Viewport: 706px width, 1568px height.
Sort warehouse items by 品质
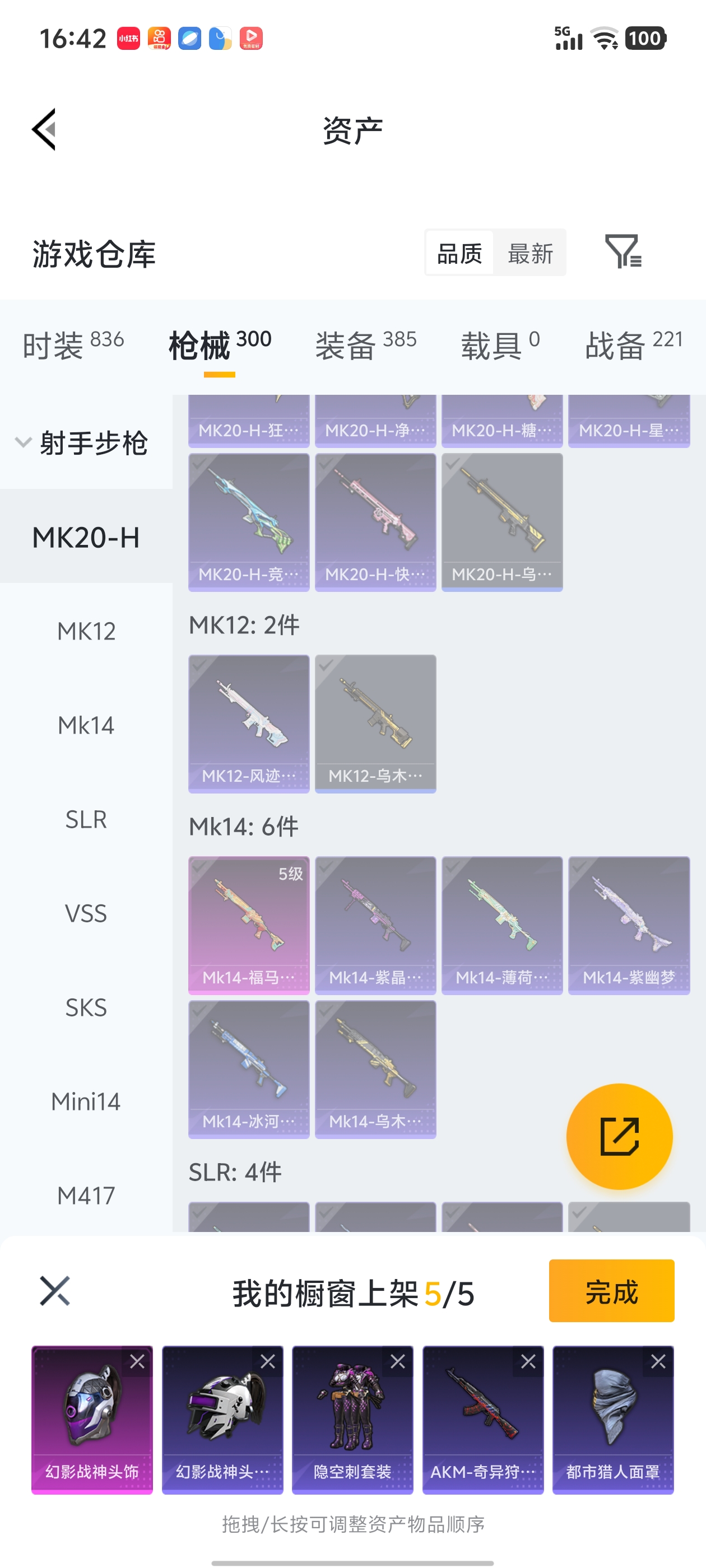(459, 253)
